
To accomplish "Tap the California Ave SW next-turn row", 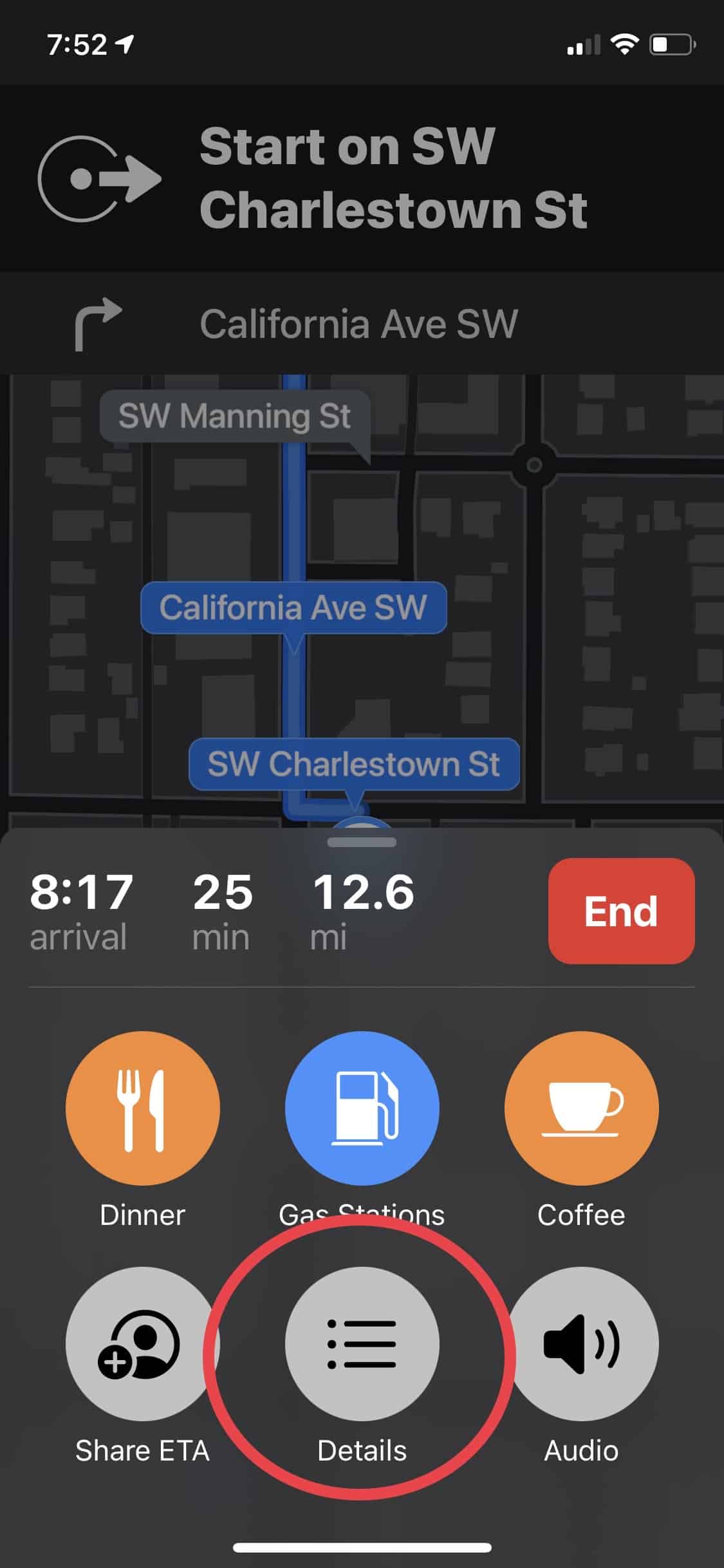I will click(x=362, y=323).
